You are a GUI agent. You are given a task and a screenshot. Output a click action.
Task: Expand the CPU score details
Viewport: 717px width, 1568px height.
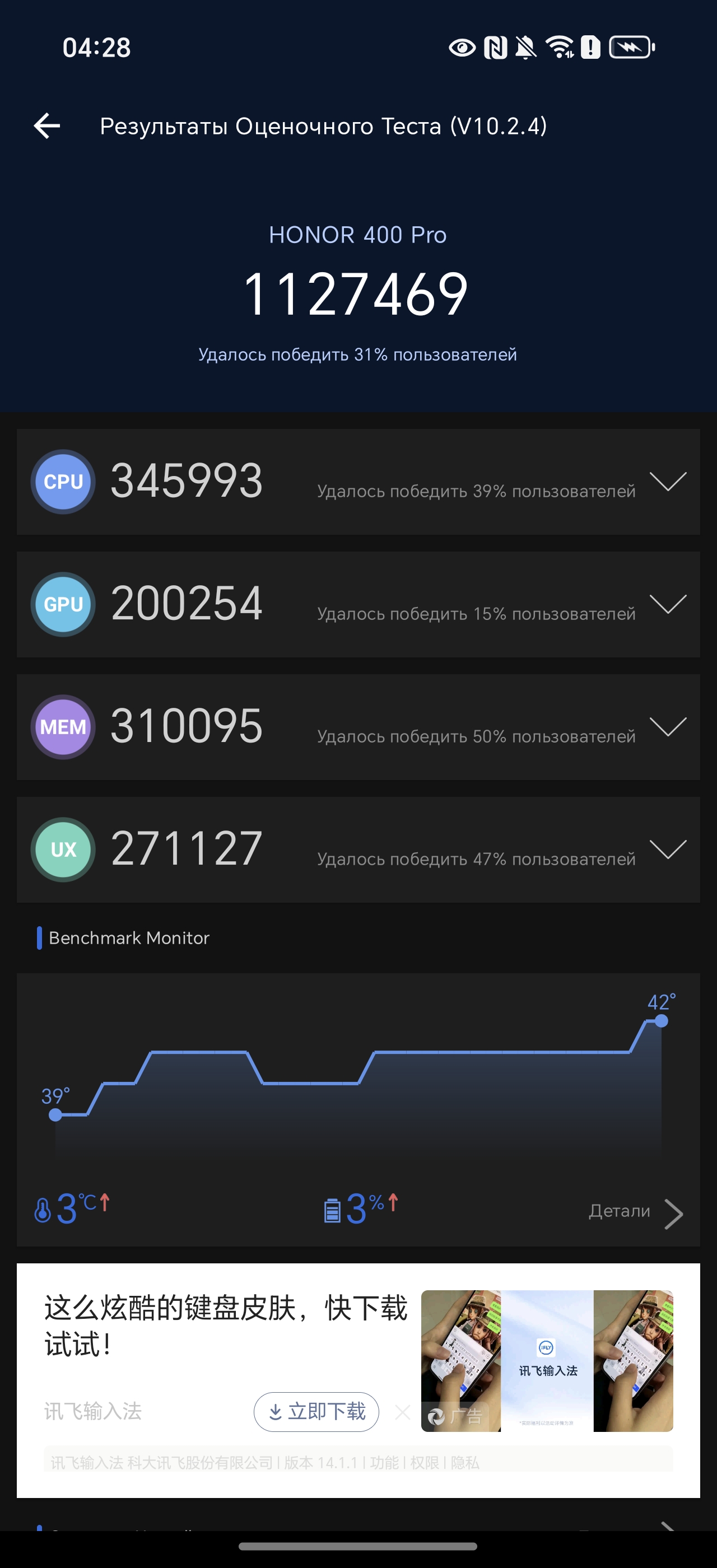[668, 482]
